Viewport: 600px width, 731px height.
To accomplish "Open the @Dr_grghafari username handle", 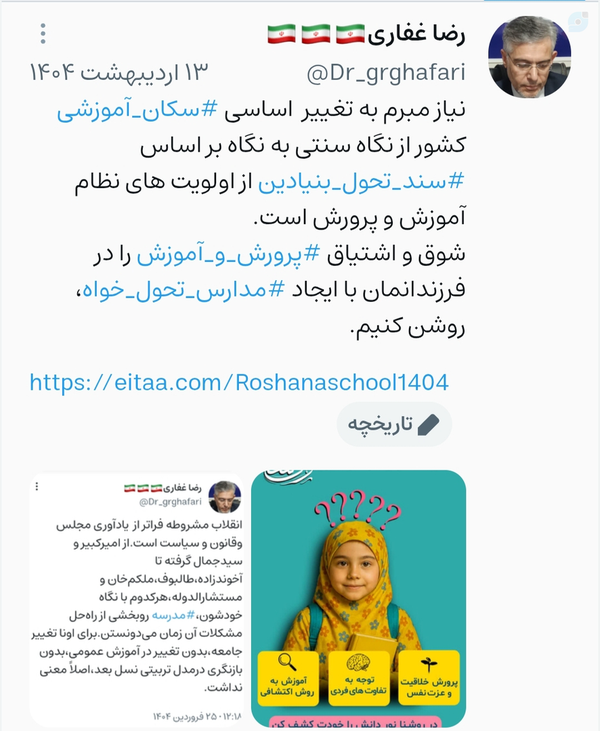I will pos(386,73).
